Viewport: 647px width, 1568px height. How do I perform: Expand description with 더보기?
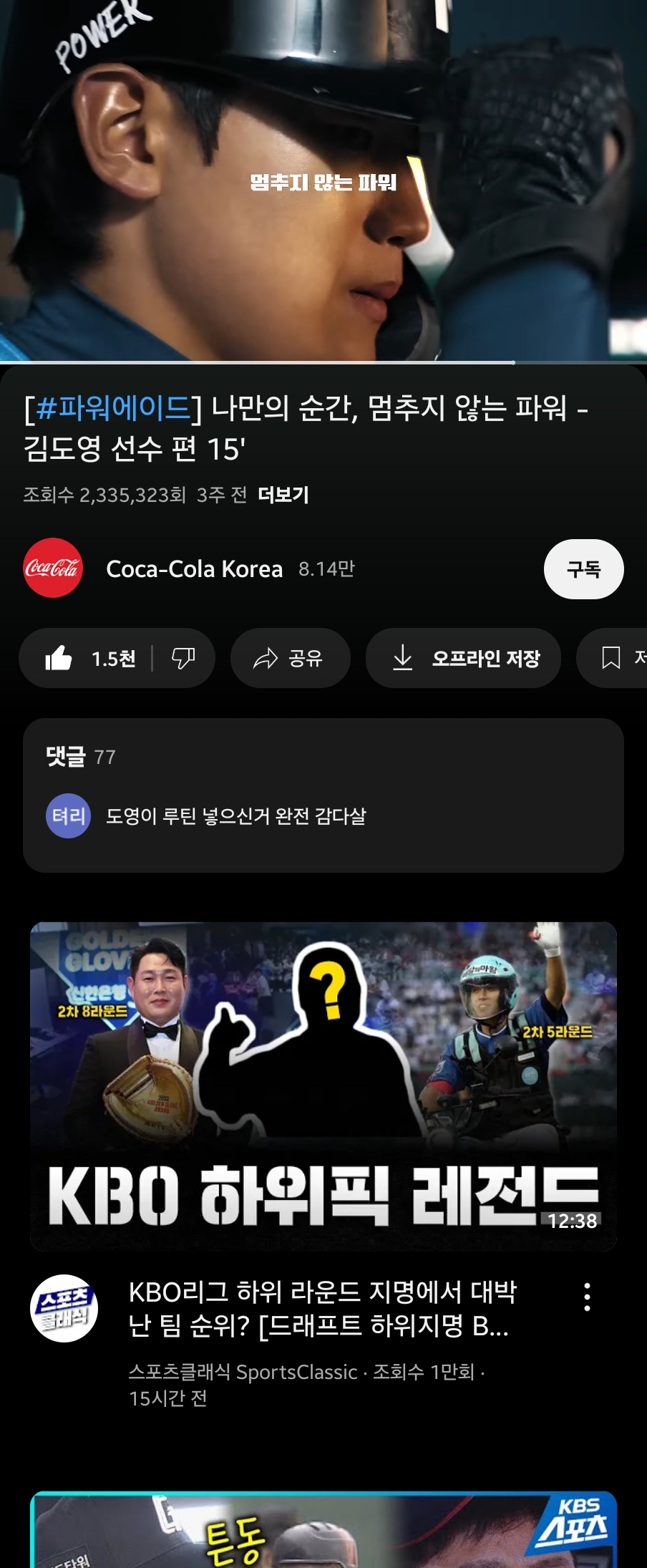283,495
